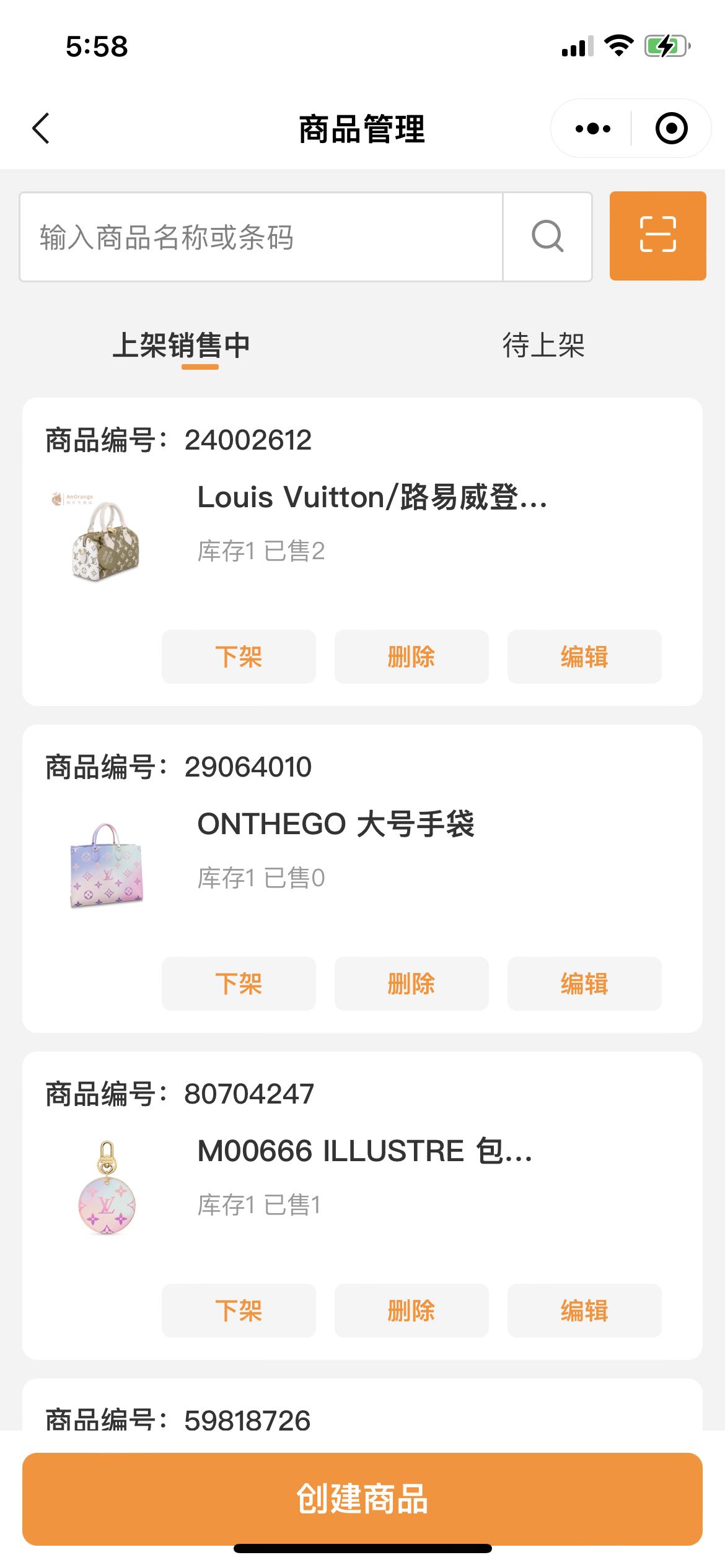Delete product 24002612 with 删除
Viewport: 725px width, 1568px height.
[x=411, y=657]
